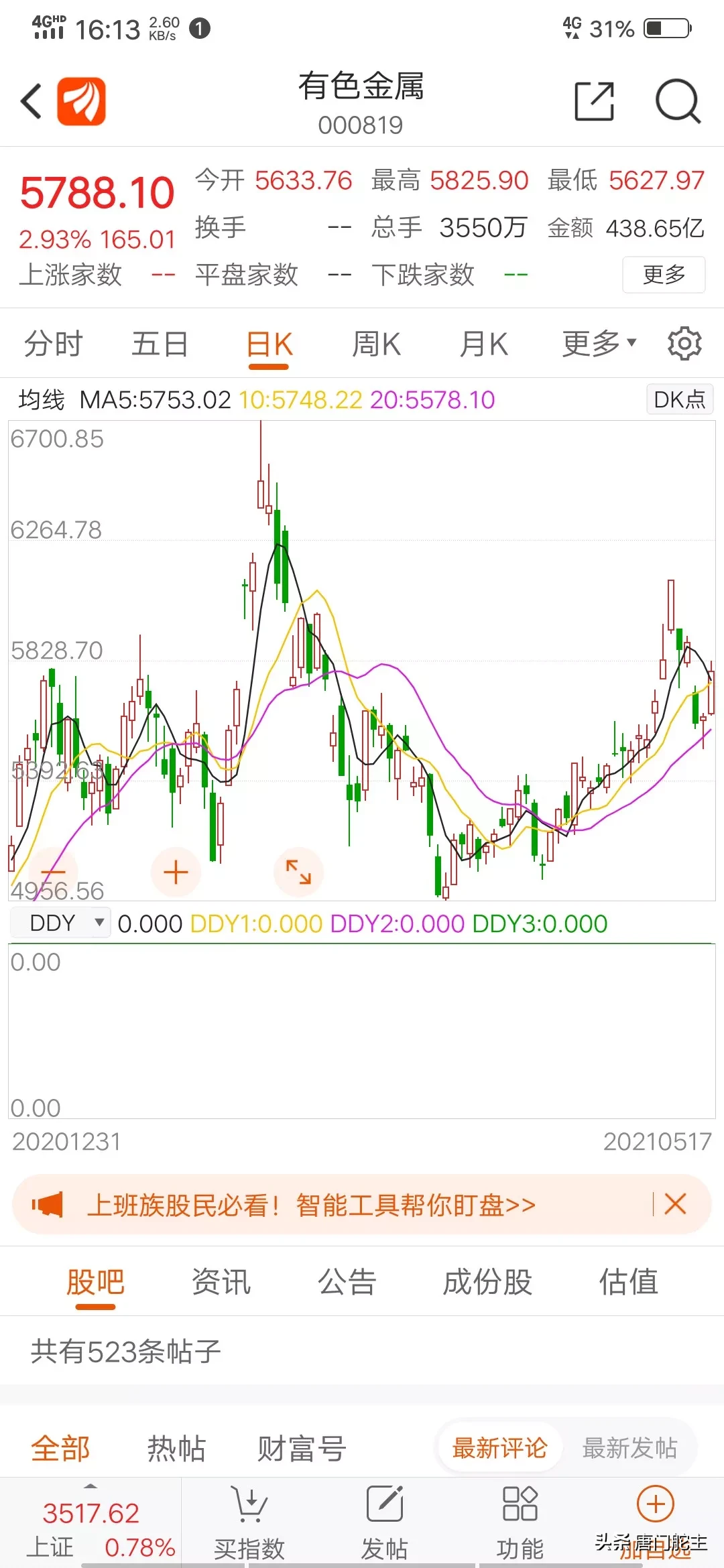This screenshot has width=724, height=1568.
Task: Dismiss the 上班族股民必看 banner
Action: click(675, 1204)
